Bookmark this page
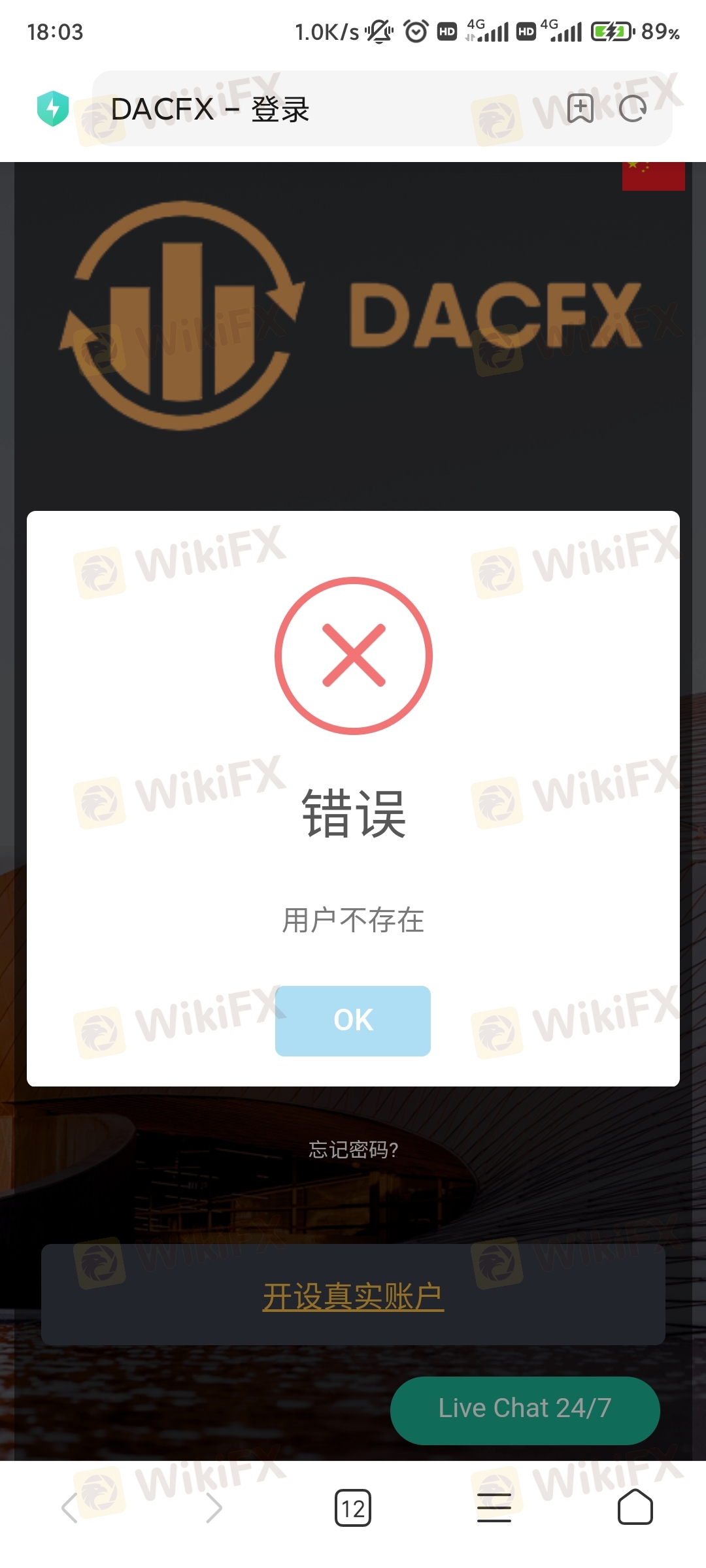This screenshot has height=1568, width=706. click(x=580, y=108)
